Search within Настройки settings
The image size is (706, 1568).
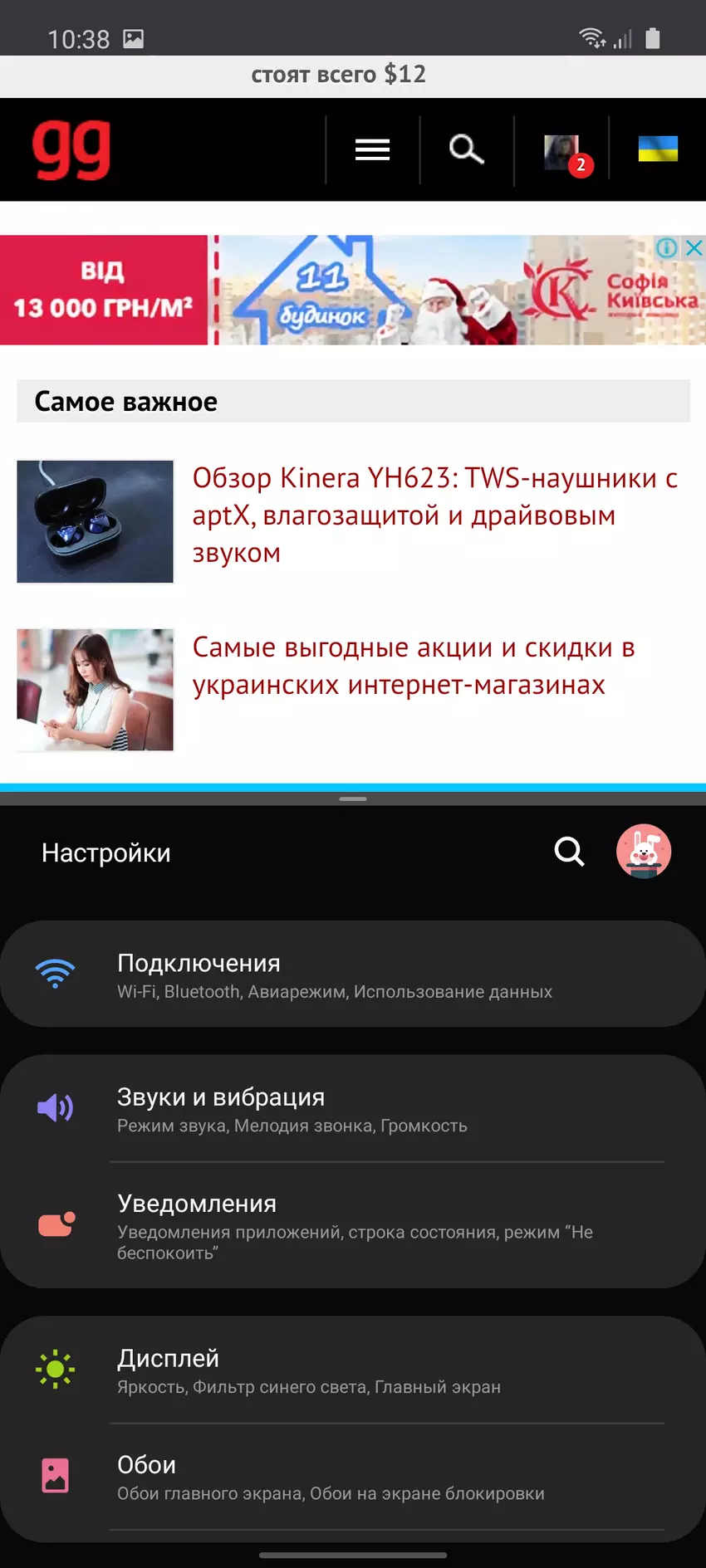[x=569, y=852]
